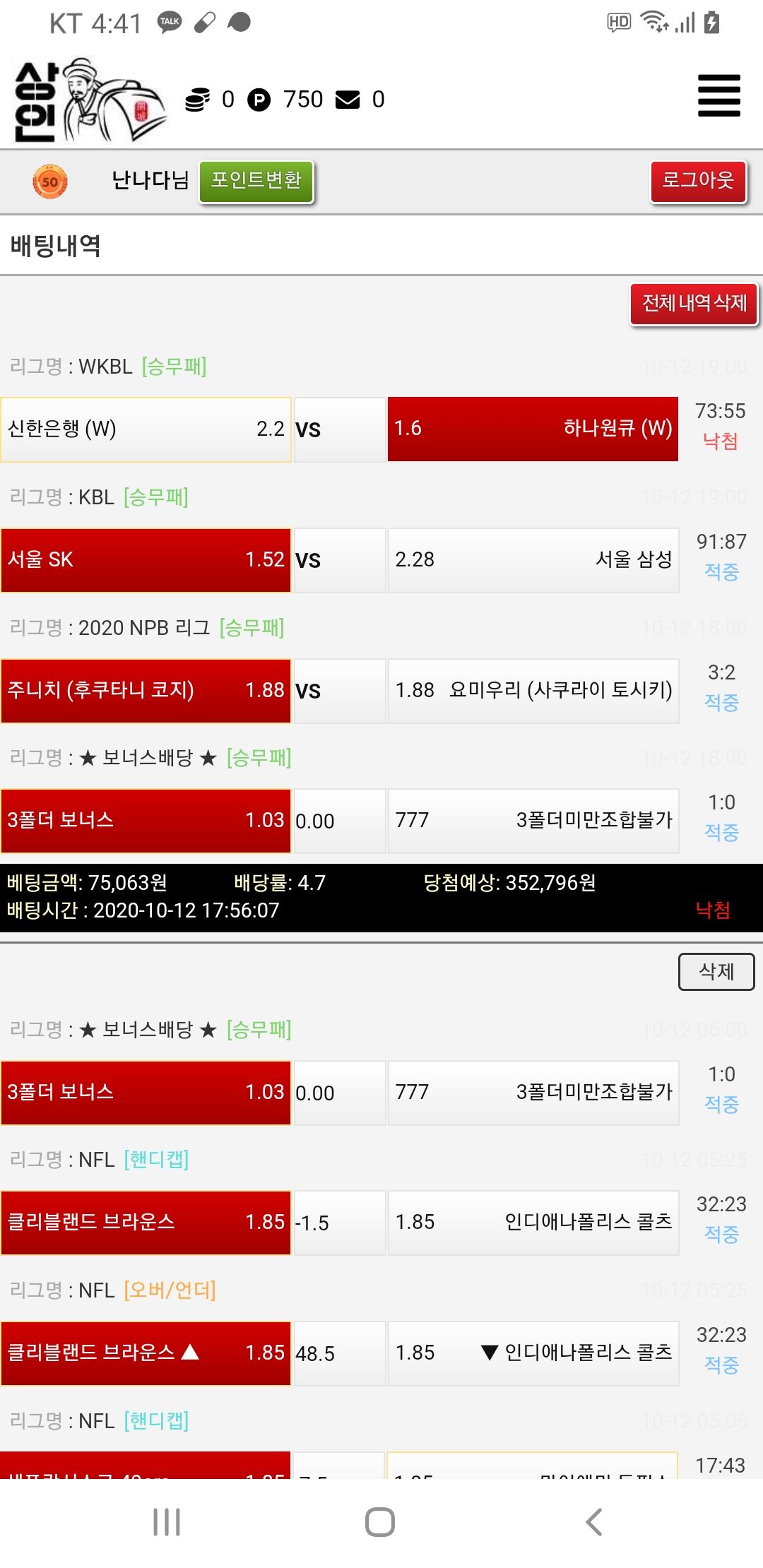Image resolution: width=763 pixels, height=1568 pixels.
Task: Log out with 로그아웃 button
Action: [x=698, y=181]
